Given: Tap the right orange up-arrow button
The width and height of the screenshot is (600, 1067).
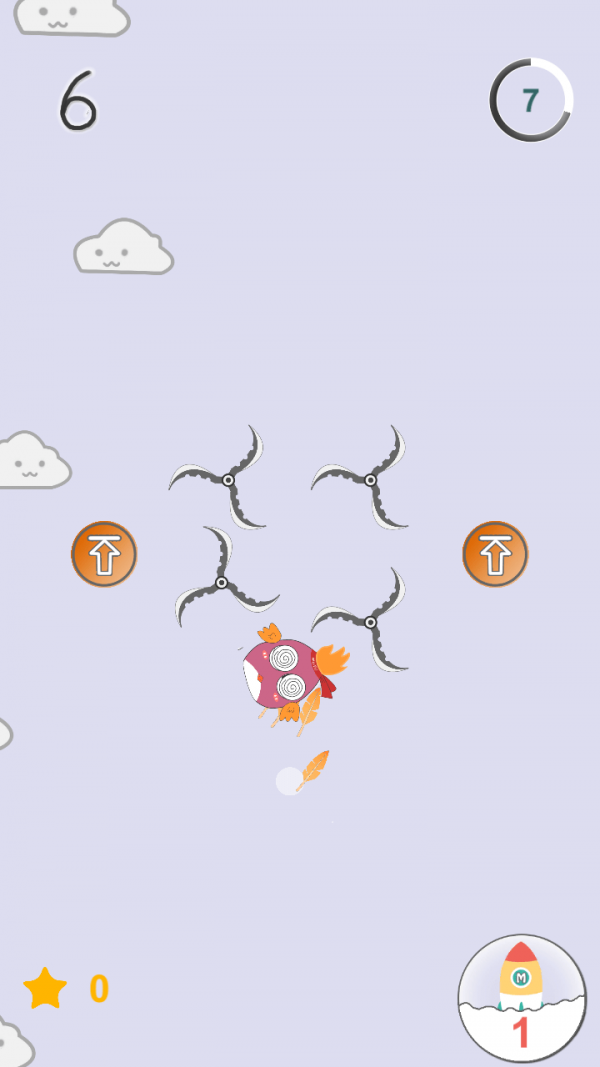Looking at the screenshot, I should [x=495, y=554].
